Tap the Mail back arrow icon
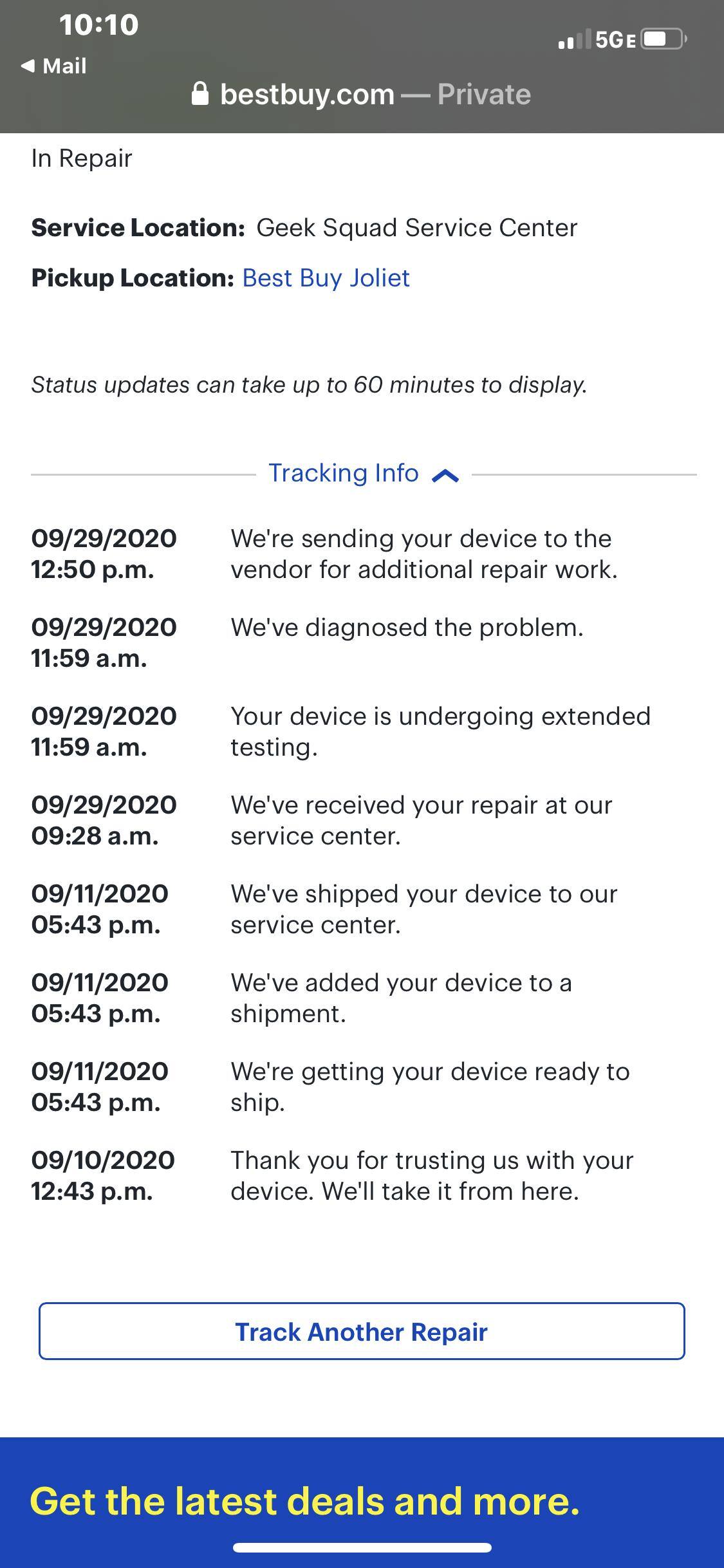 (x=29, y=65)
